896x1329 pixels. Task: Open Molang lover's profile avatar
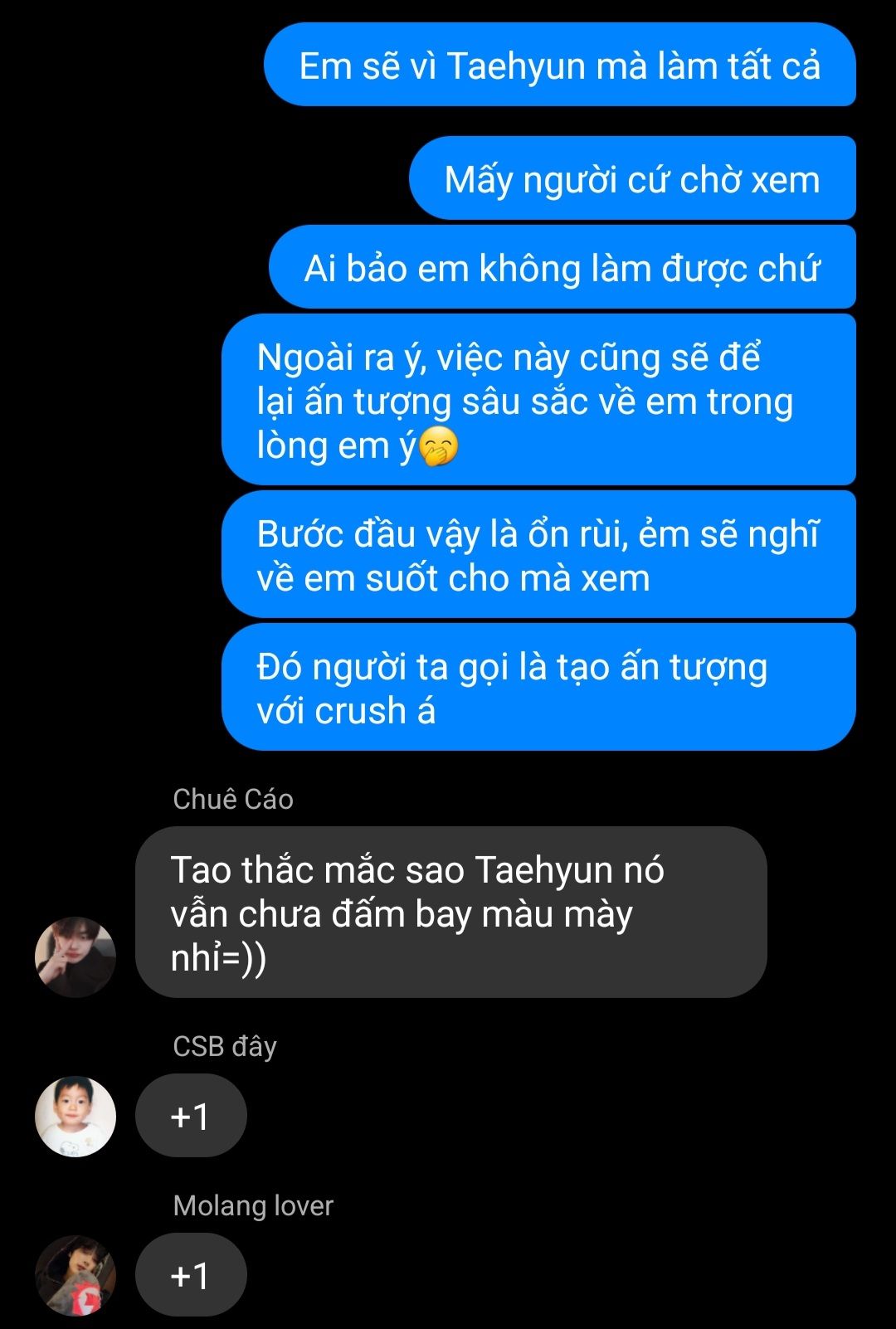point(75,1275)
